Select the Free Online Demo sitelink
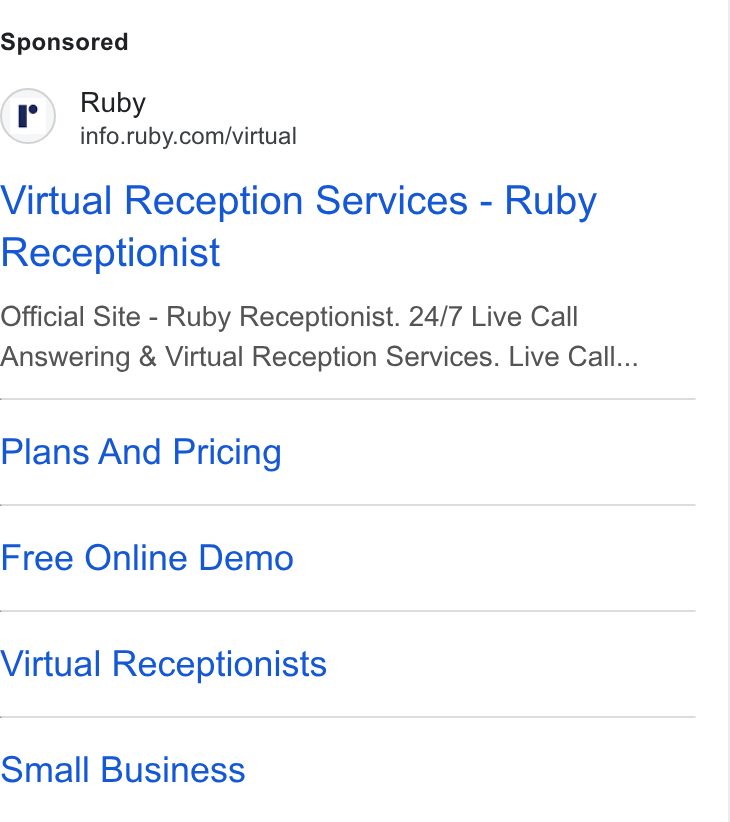This screenshot has width=730, height=822. point(147,558)
